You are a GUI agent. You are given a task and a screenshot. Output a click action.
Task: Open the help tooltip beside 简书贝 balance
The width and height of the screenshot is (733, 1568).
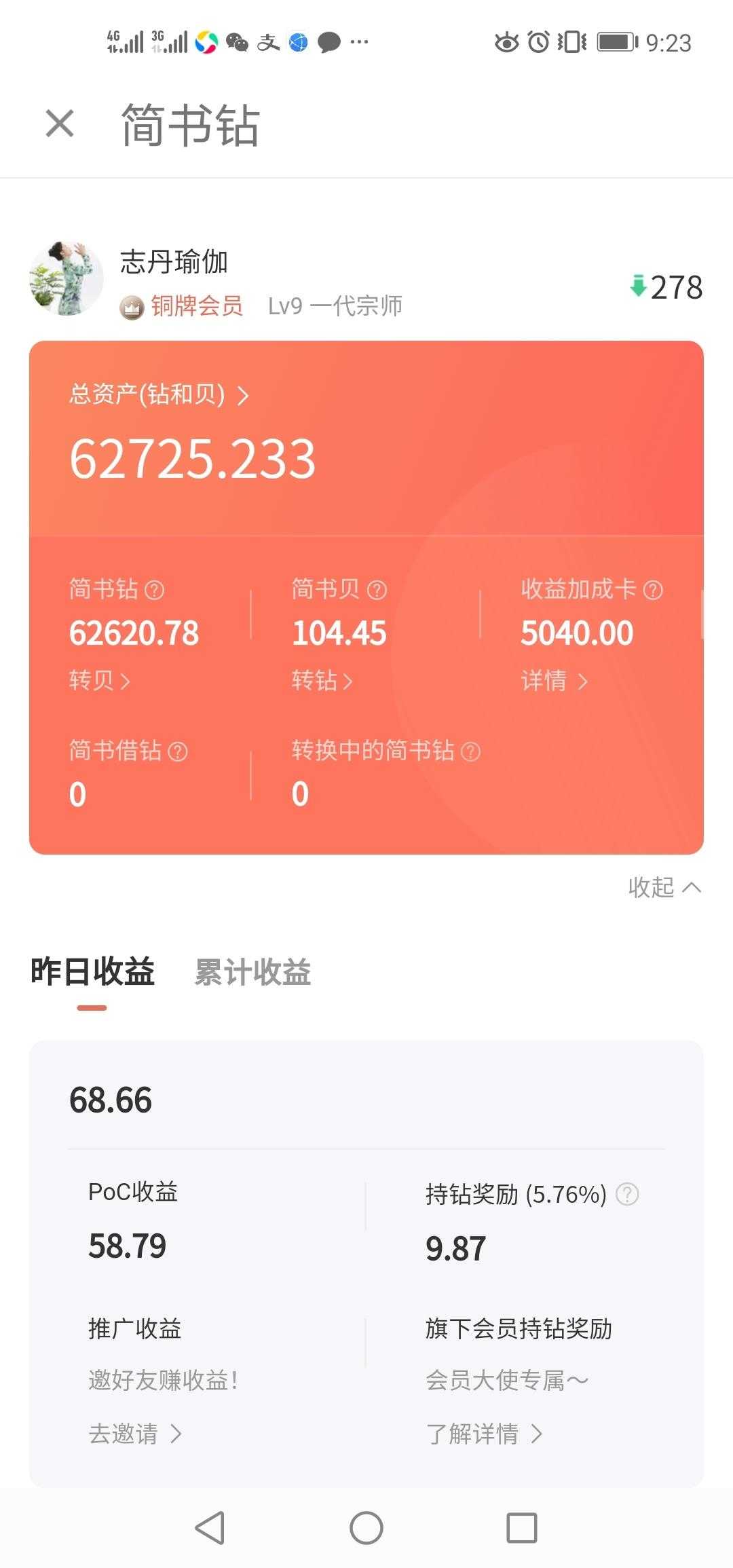pyautogui.click(x=374, y=590)
